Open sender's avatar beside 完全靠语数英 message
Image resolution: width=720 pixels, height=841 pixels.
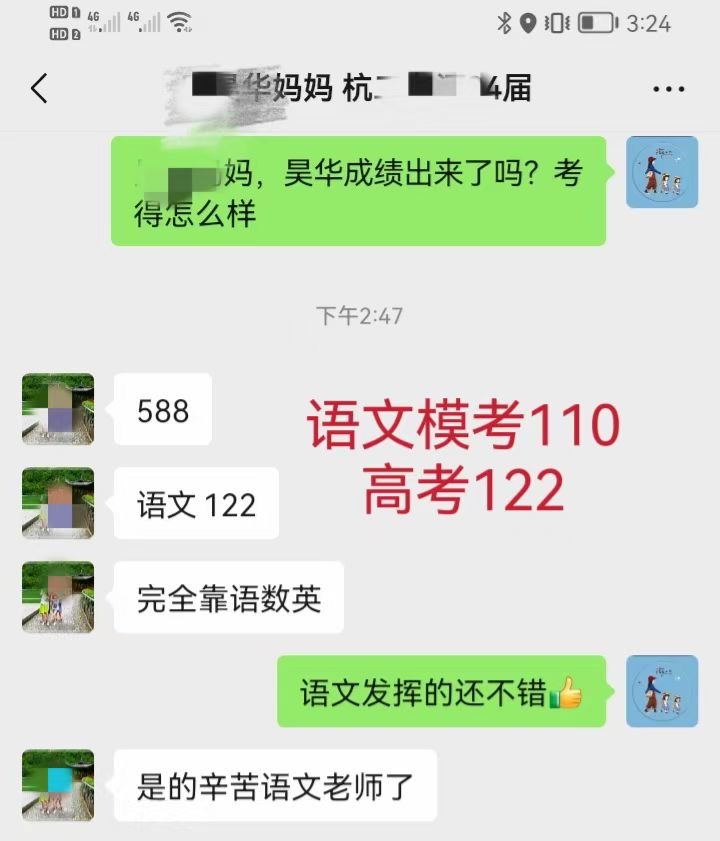(x=58, y=597)
